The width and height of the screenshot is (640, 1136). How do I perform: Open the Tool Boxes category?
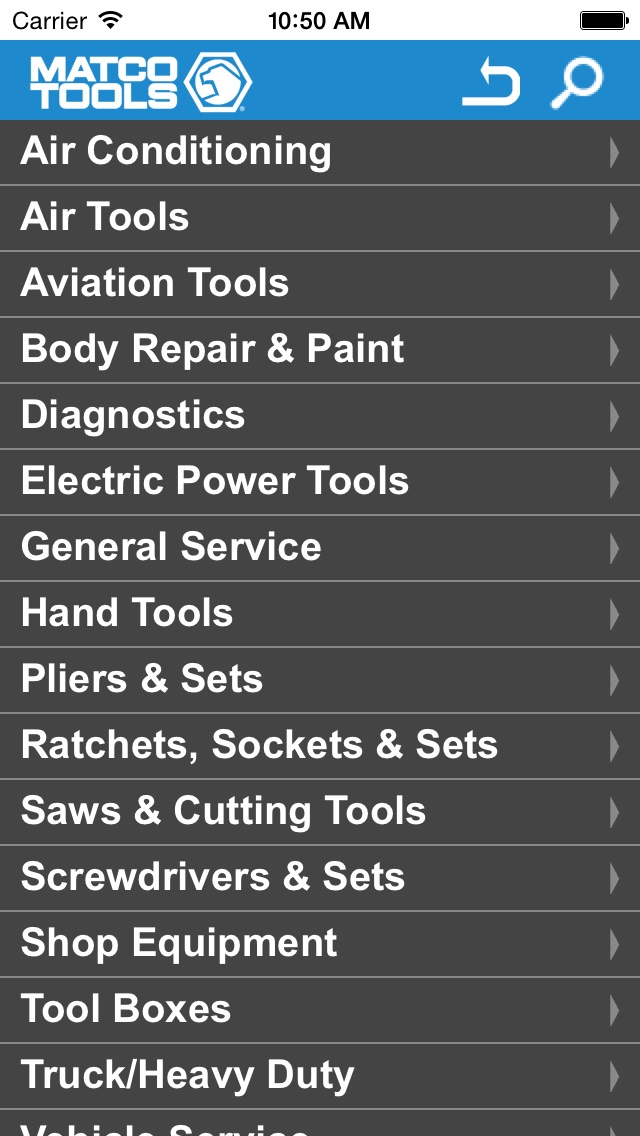(320, 1009)
